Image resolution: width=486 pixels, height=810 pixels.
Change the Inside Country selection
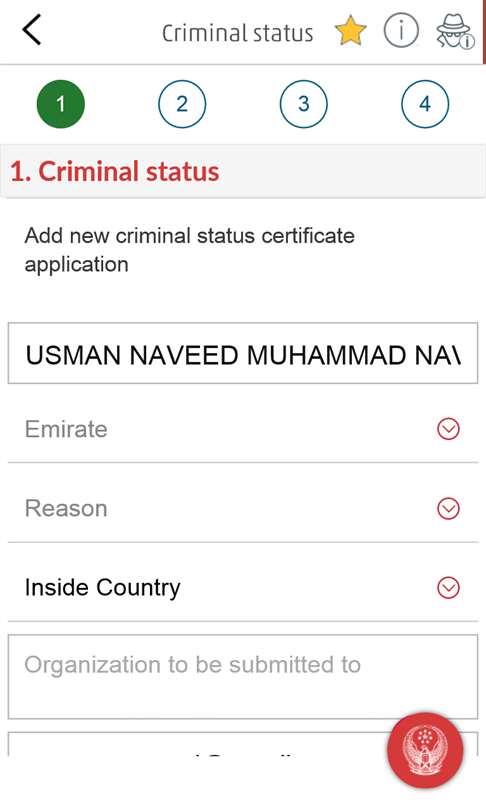point(243,588)
